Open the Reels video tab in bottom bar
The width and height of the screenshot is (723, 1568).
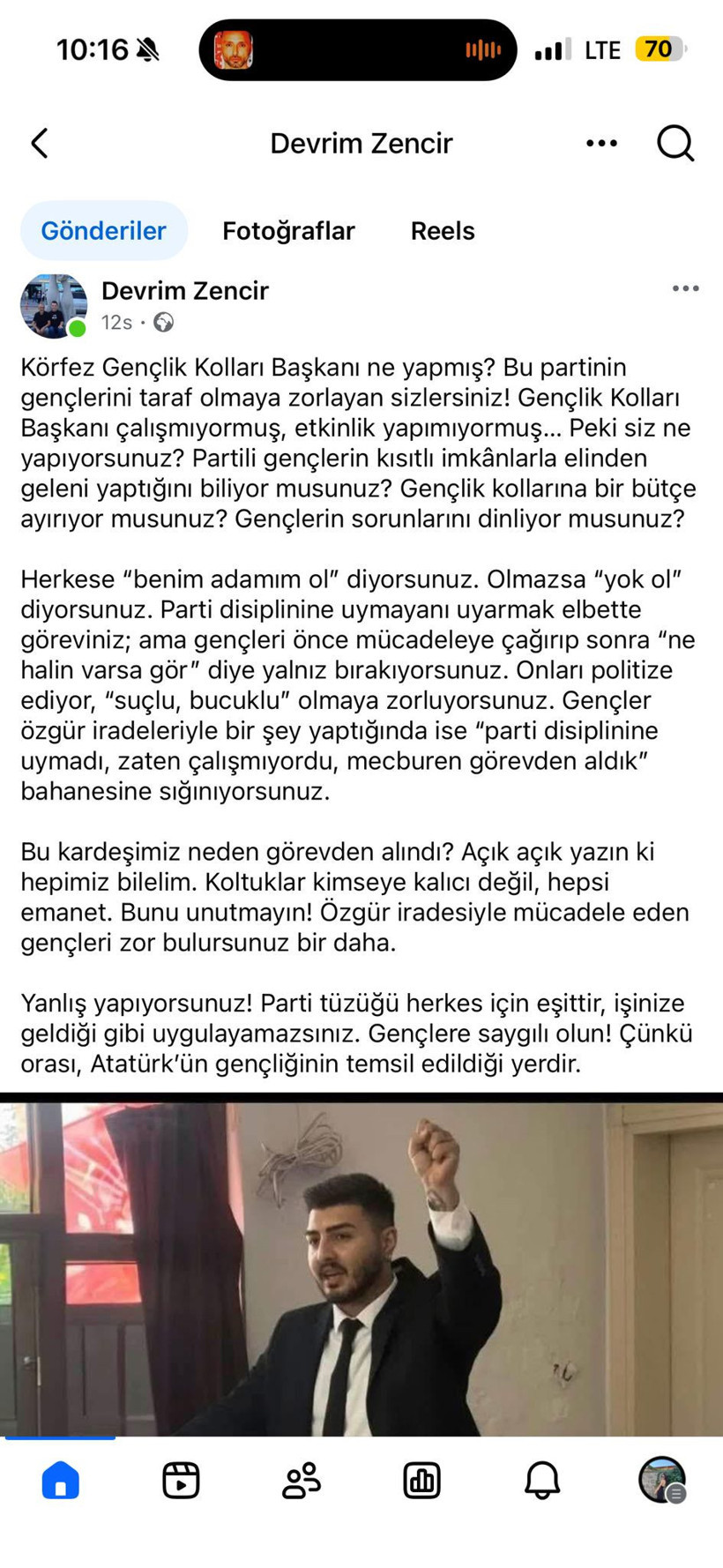coord(181,1480)
